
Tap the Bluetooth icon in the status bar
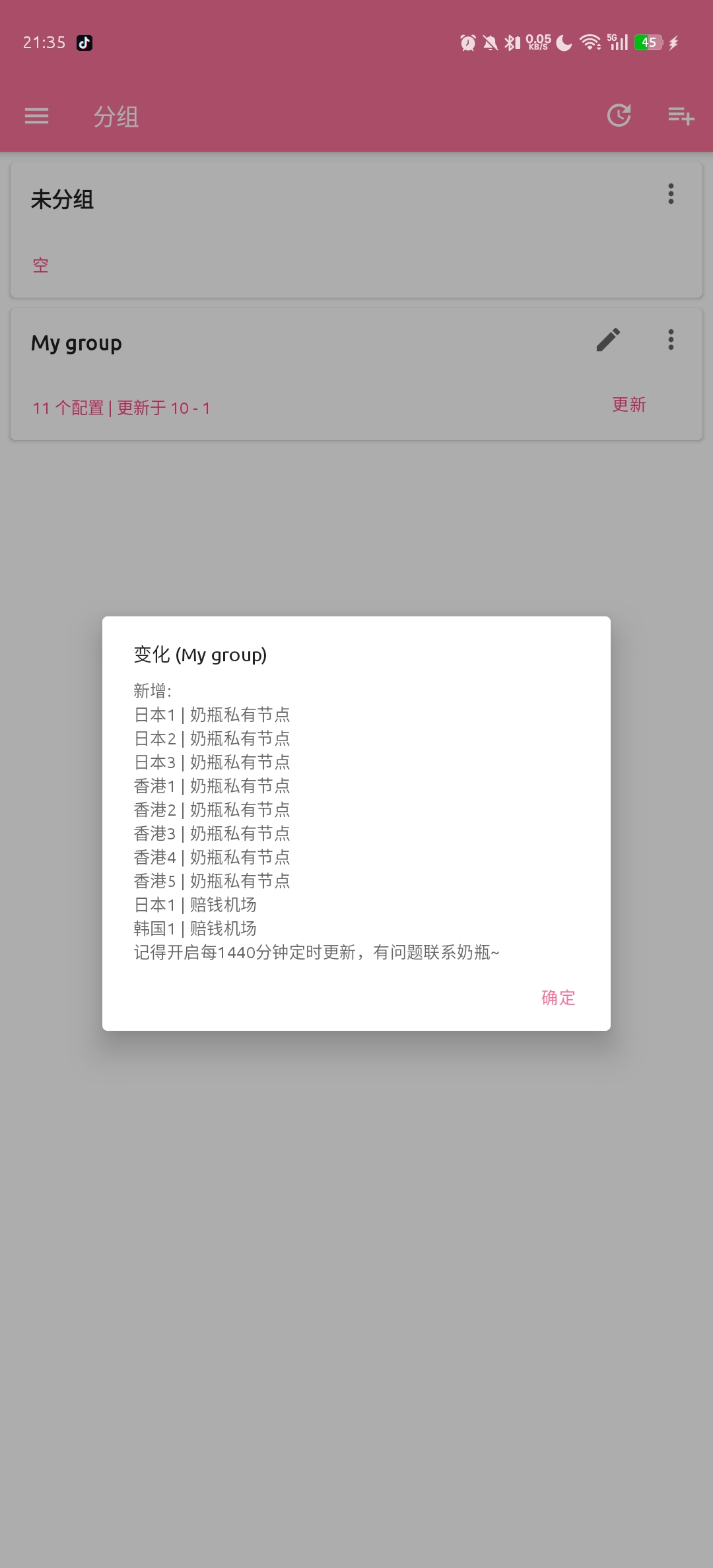tap(512, 42)
